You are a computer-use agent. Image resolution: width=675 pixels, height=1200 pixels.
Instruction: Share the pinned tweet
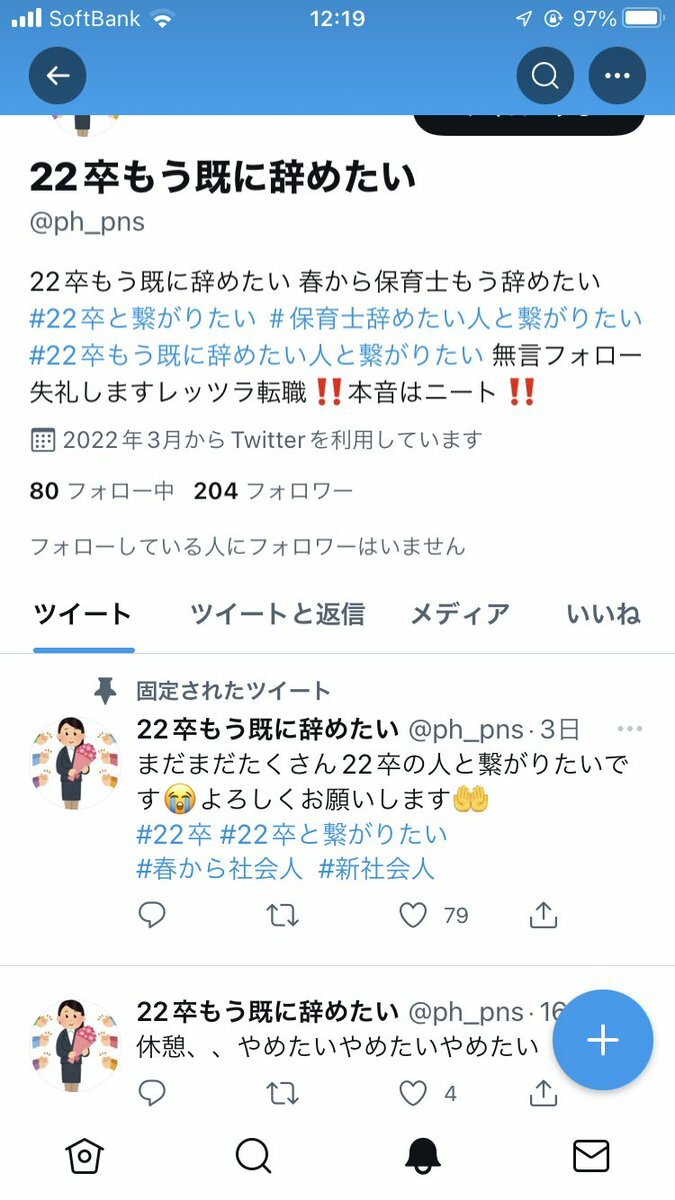point(542,915)
